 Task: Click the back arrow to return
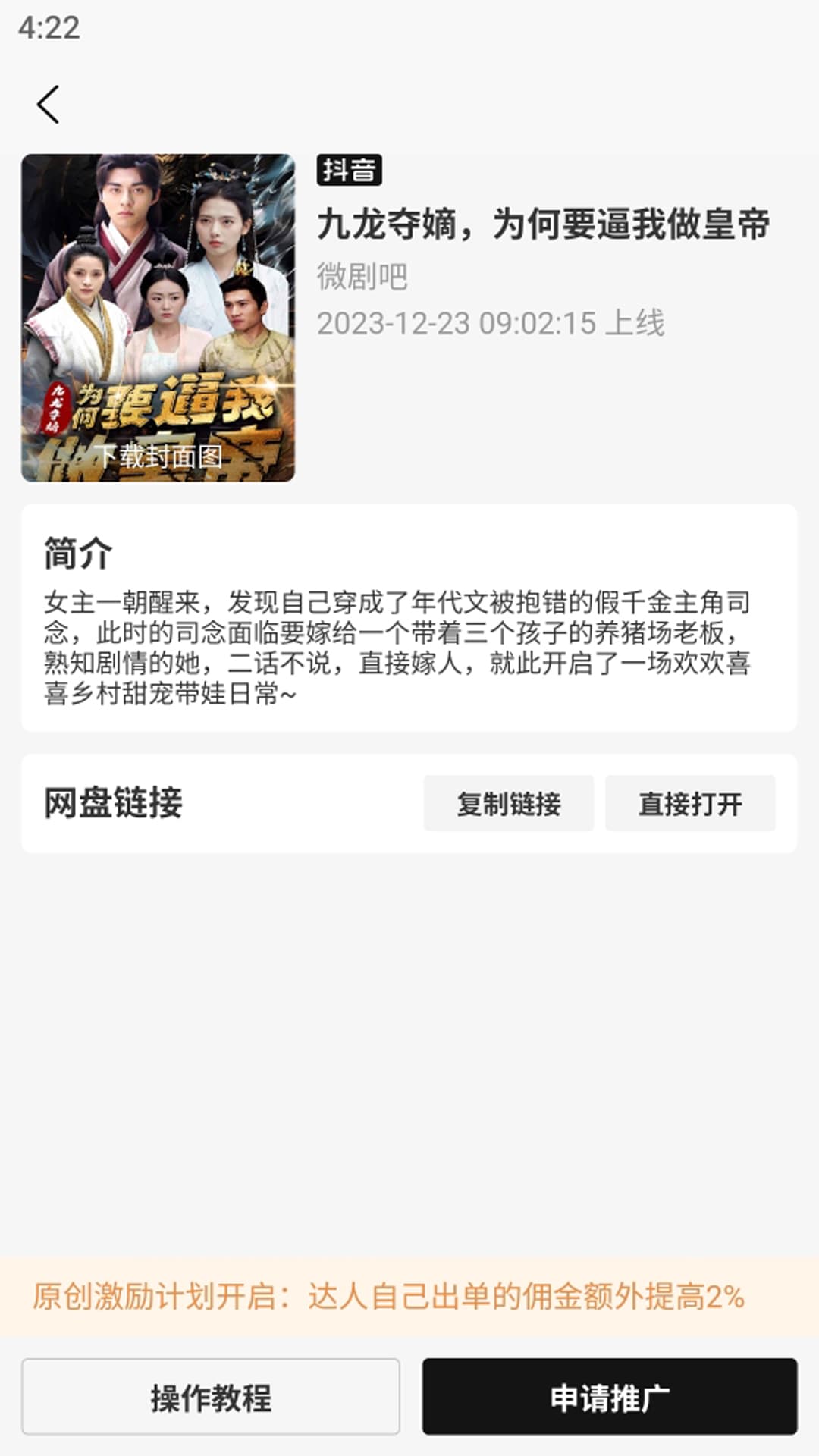[48, 104]
